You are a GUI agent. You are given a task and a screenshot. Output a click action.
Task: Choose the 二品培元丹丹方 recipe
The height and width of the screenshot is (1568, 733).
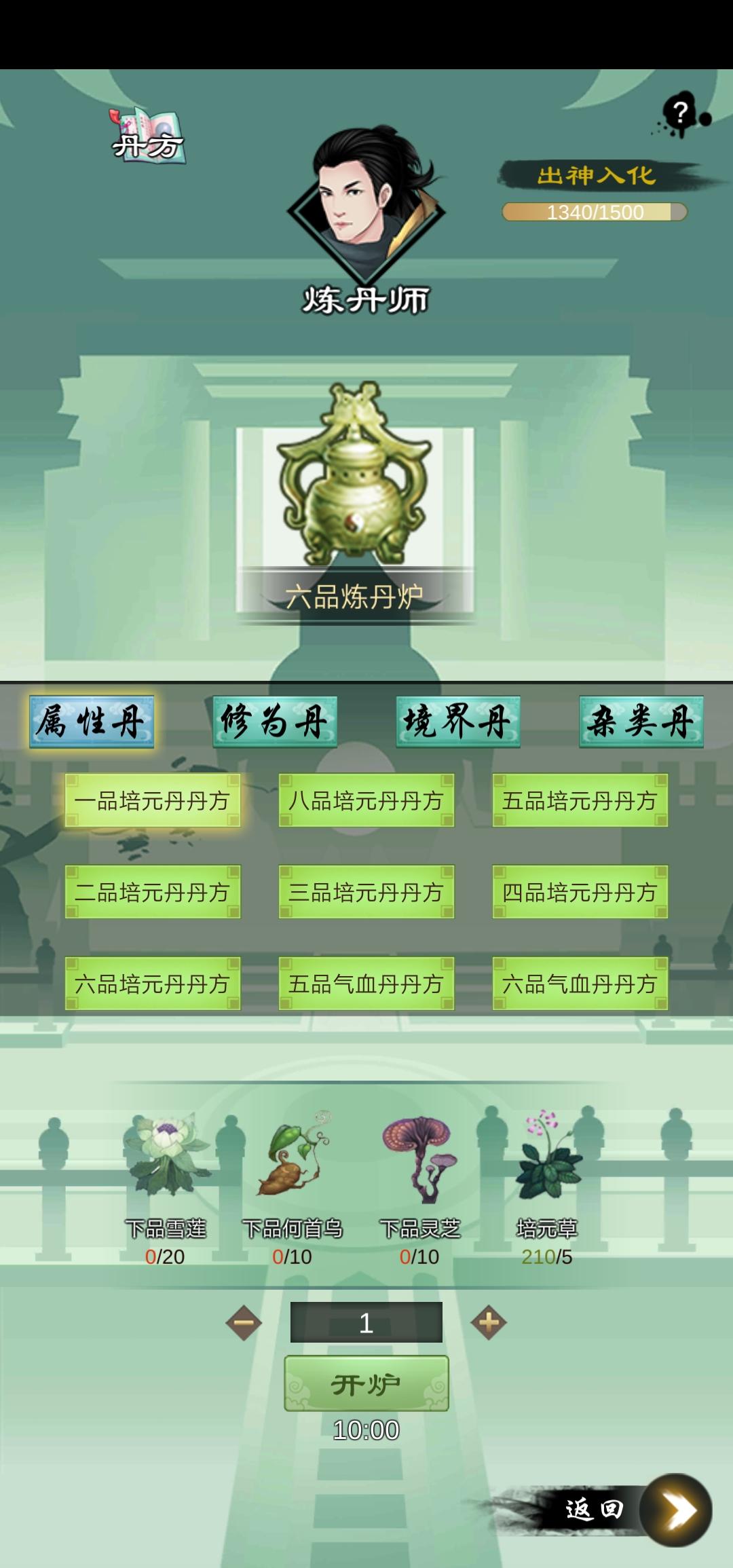[153, 892]
